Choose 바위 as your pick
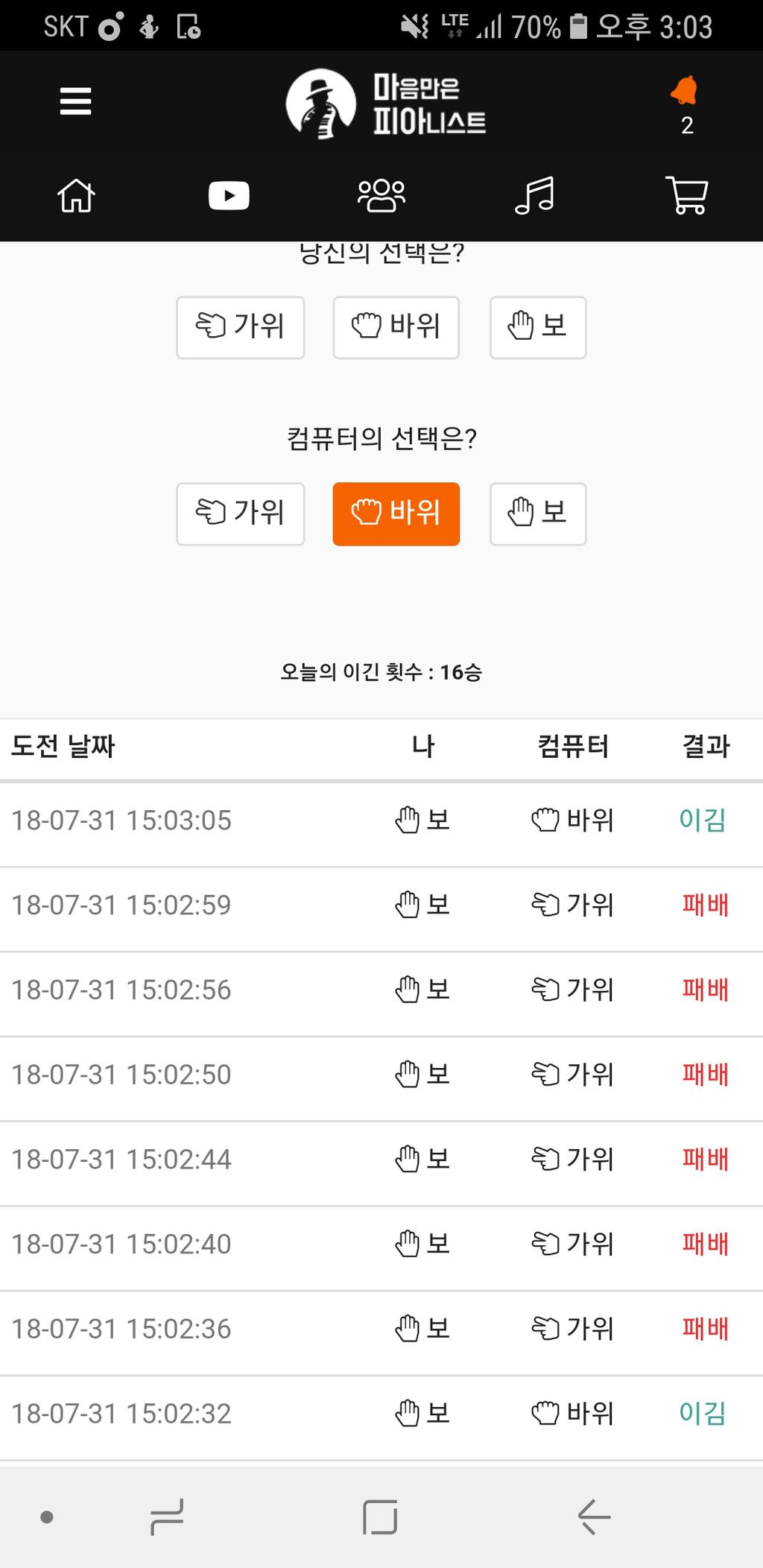The height and width of the screenshot is (1568, 763). tap(396, 327)
